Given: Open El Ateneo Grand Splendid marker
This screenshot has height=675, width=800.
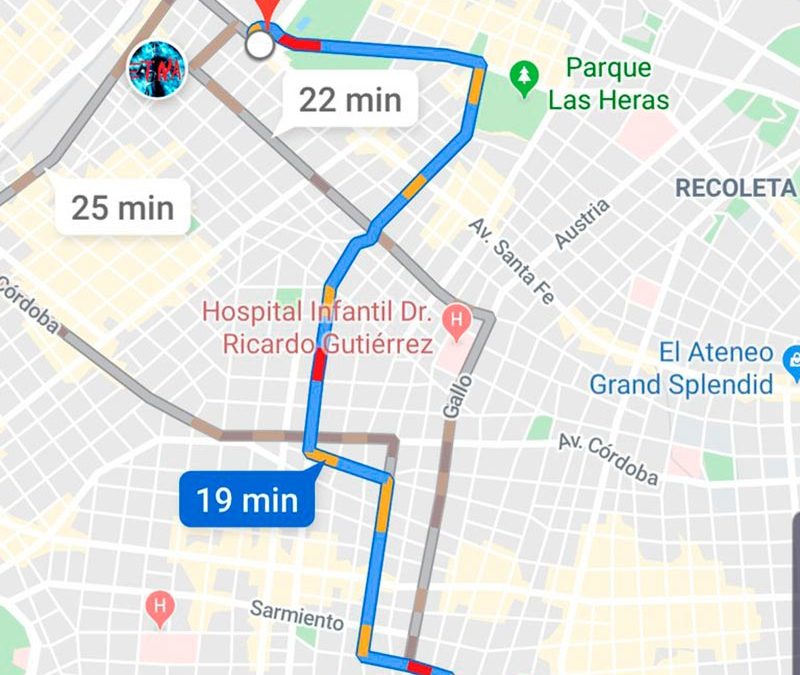Looking at the screenshot, I should (x=793, y=367).
